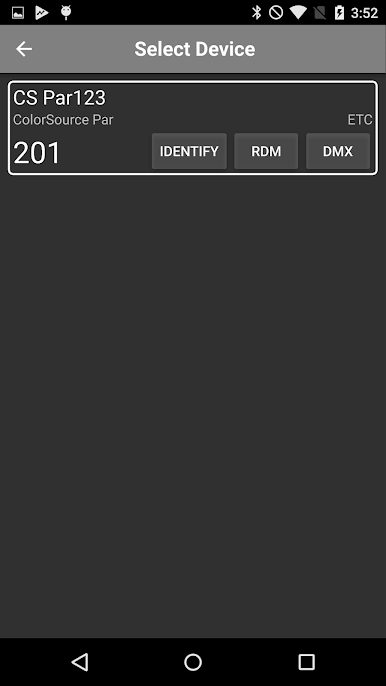Viewport: 386px width, 686px height.
Task: Open RDM settings for CS Par123
Action: (x=266, y=151)
